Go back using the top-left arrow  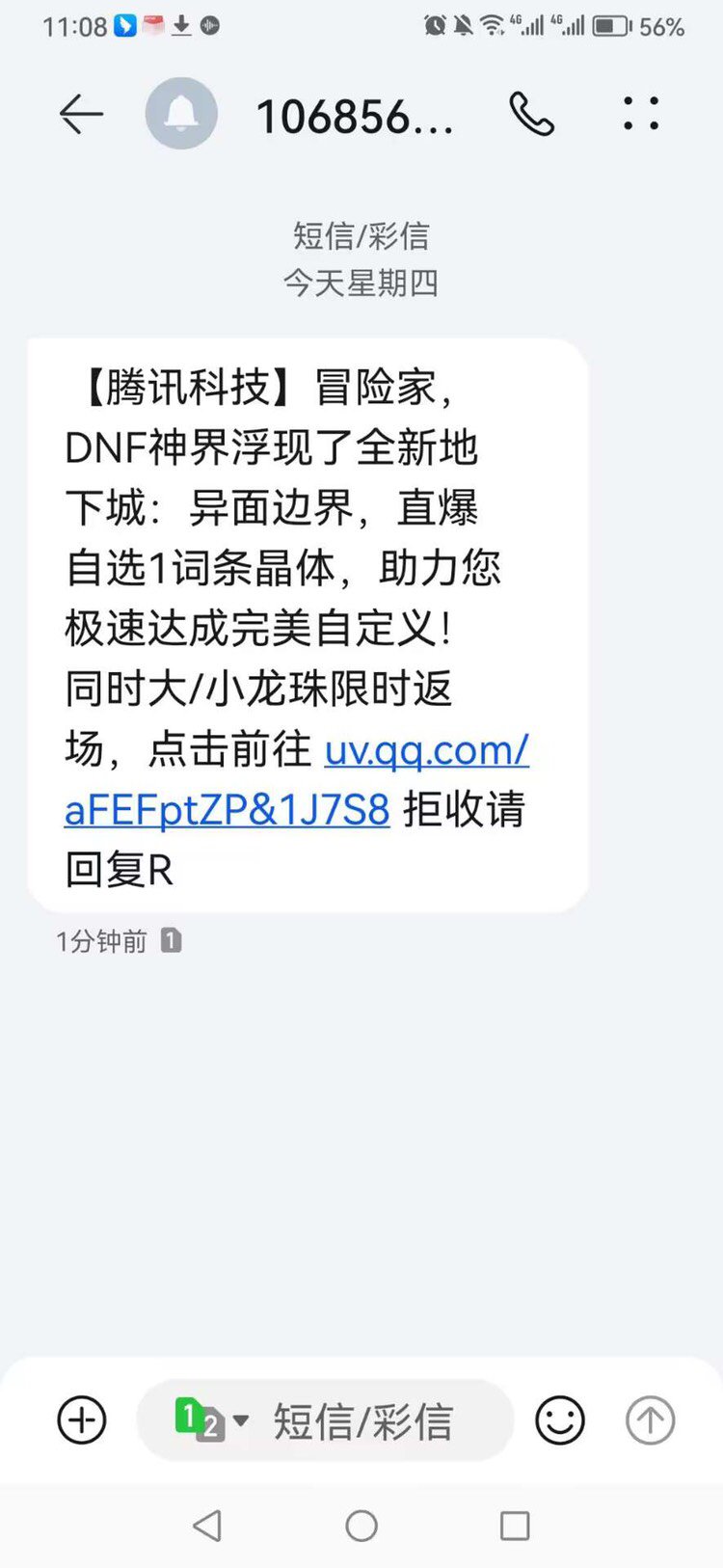(x=81, y=115)
